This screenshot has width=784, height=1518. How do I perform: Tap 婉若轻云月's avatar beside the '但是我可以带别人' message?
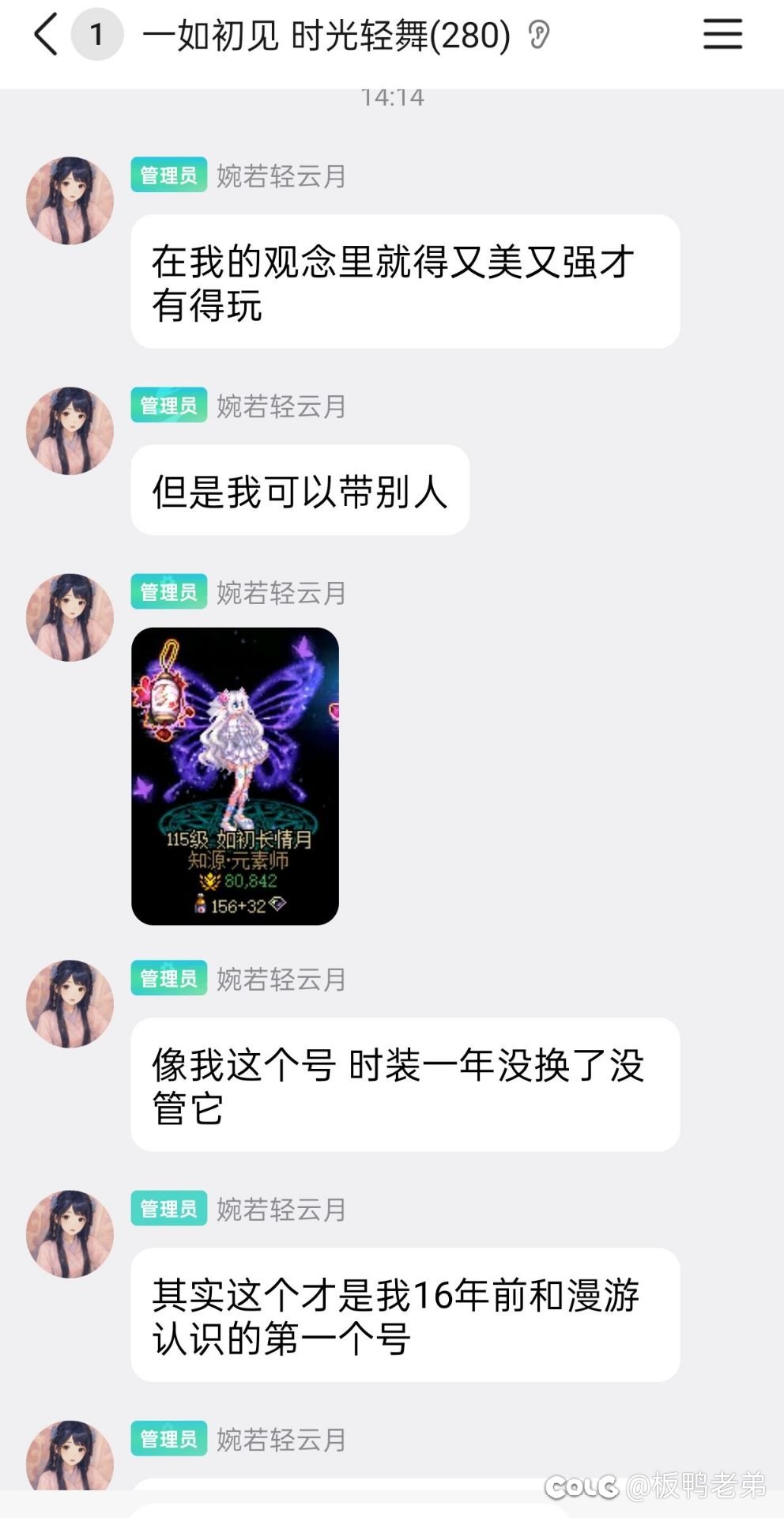coord(70,431)
